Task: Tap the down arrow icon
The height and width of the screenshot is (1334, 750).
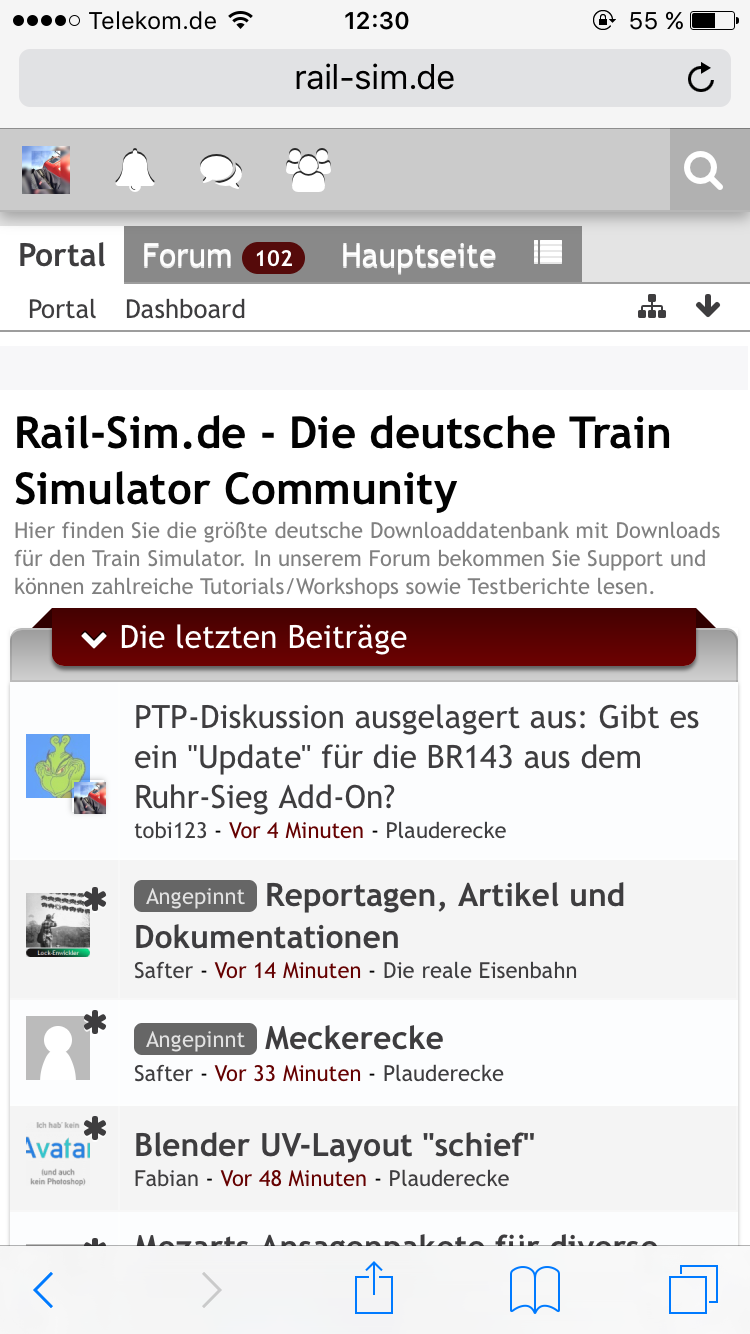Action: pyautogui.click(x=708, y=306)
